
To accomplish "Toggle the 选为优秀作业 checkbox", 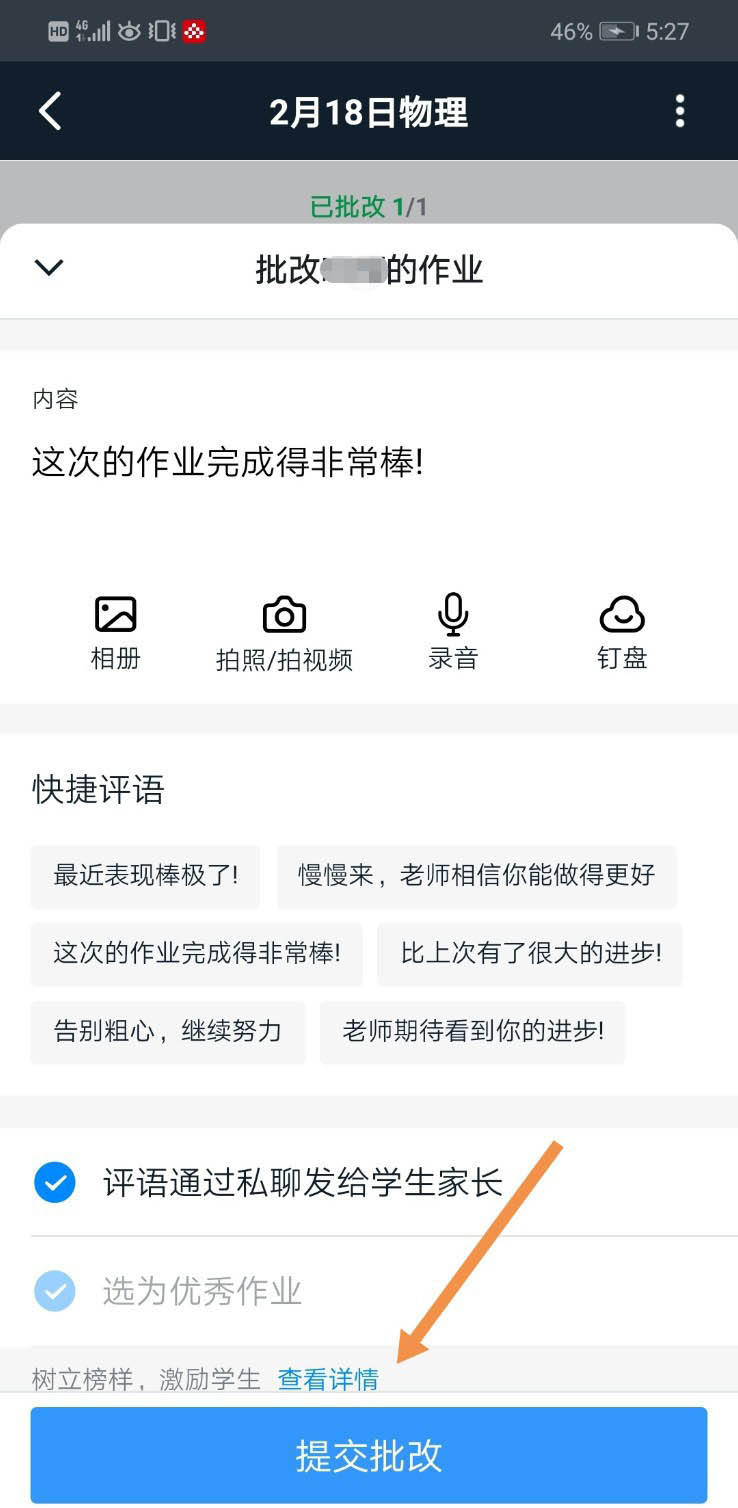I will point(55,1291).
